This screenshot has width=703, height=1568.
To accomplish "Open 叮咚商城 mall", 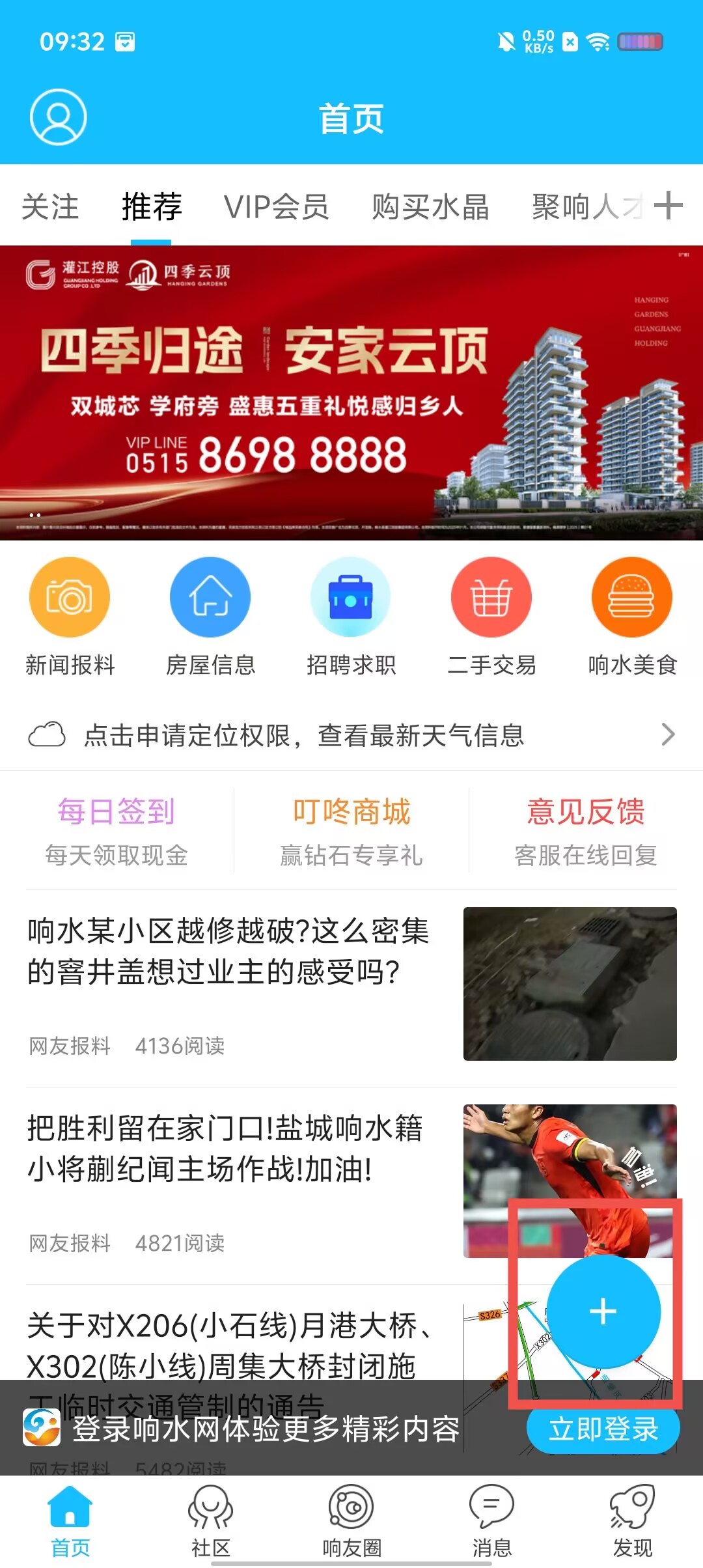I will (351, 831).
